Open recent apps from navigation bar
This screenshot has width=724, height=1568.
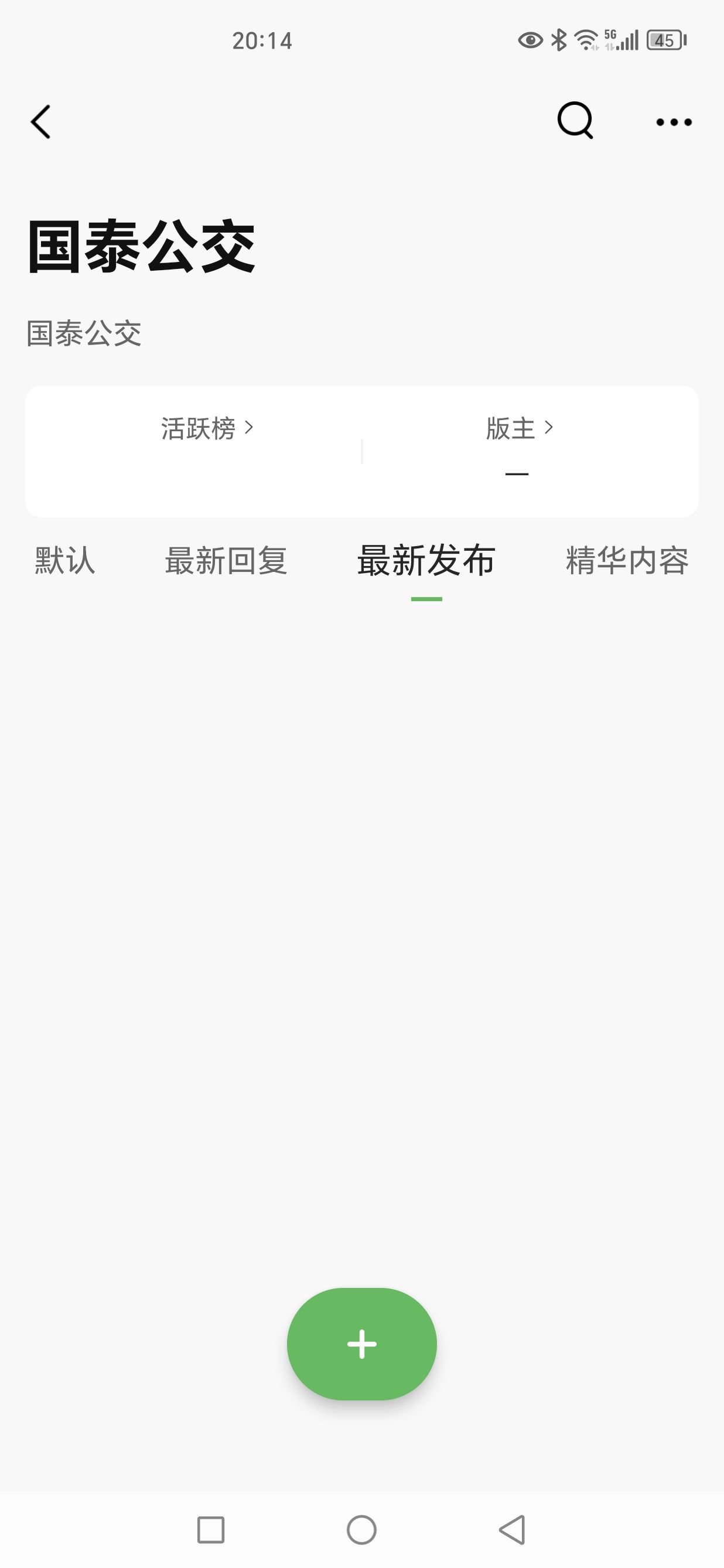point(211,1530)
